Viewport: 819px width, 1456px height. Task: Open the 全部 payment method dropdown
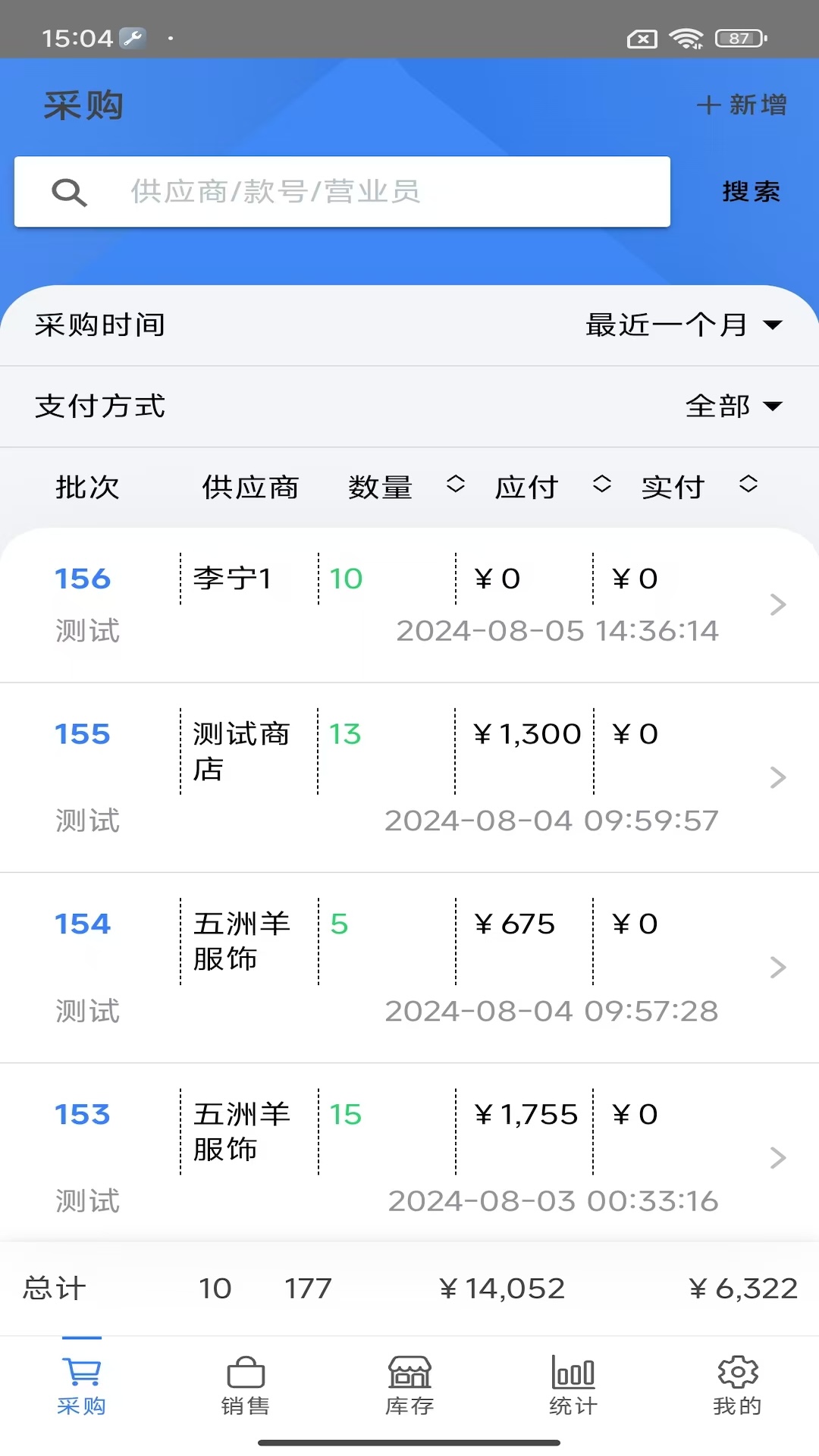(733, 406)
